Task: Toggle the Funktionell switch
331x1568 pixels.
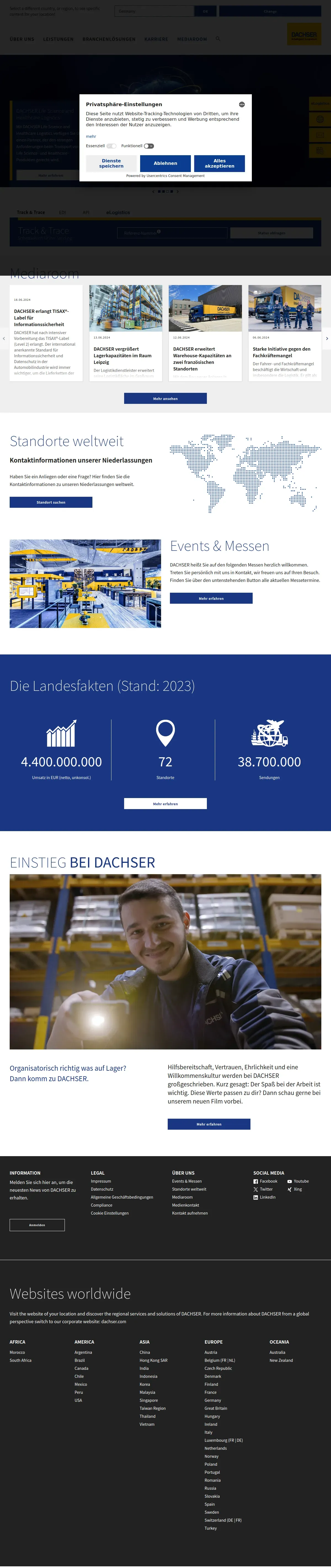Action: [149, 146]
